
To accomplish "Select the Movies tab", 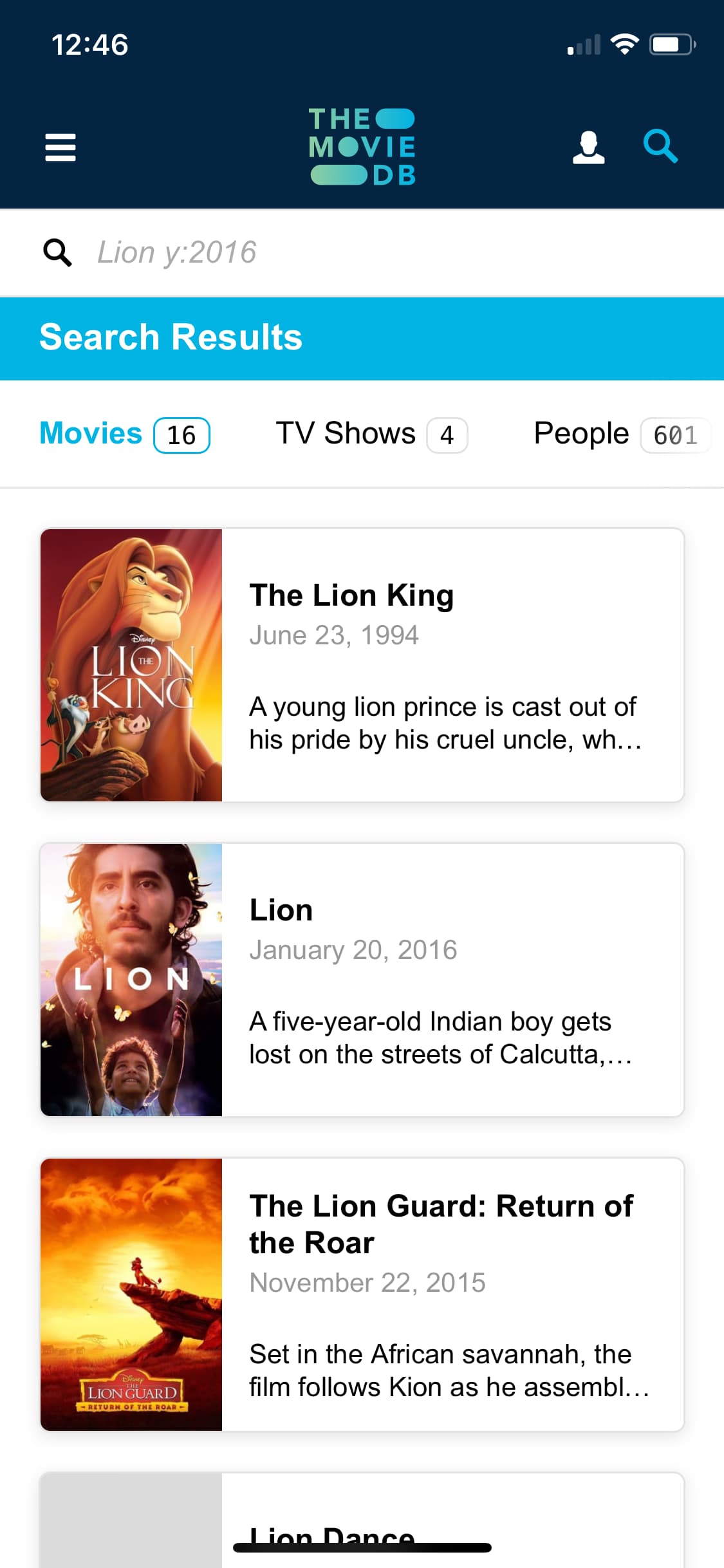I will click(124, 434).
